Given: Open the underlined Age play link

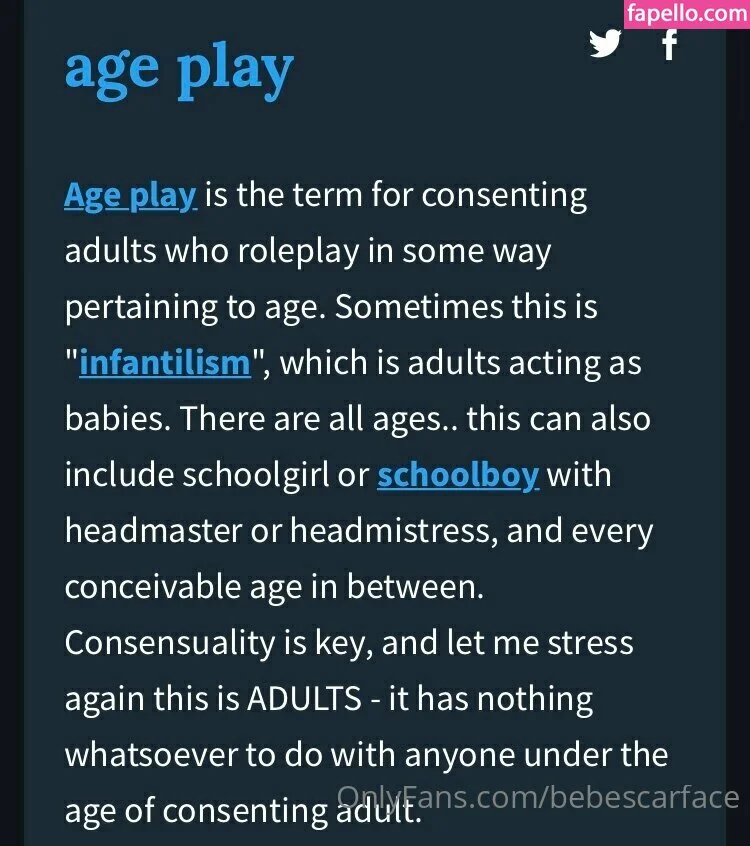Looking at the screenshot, I should (130, 194).
